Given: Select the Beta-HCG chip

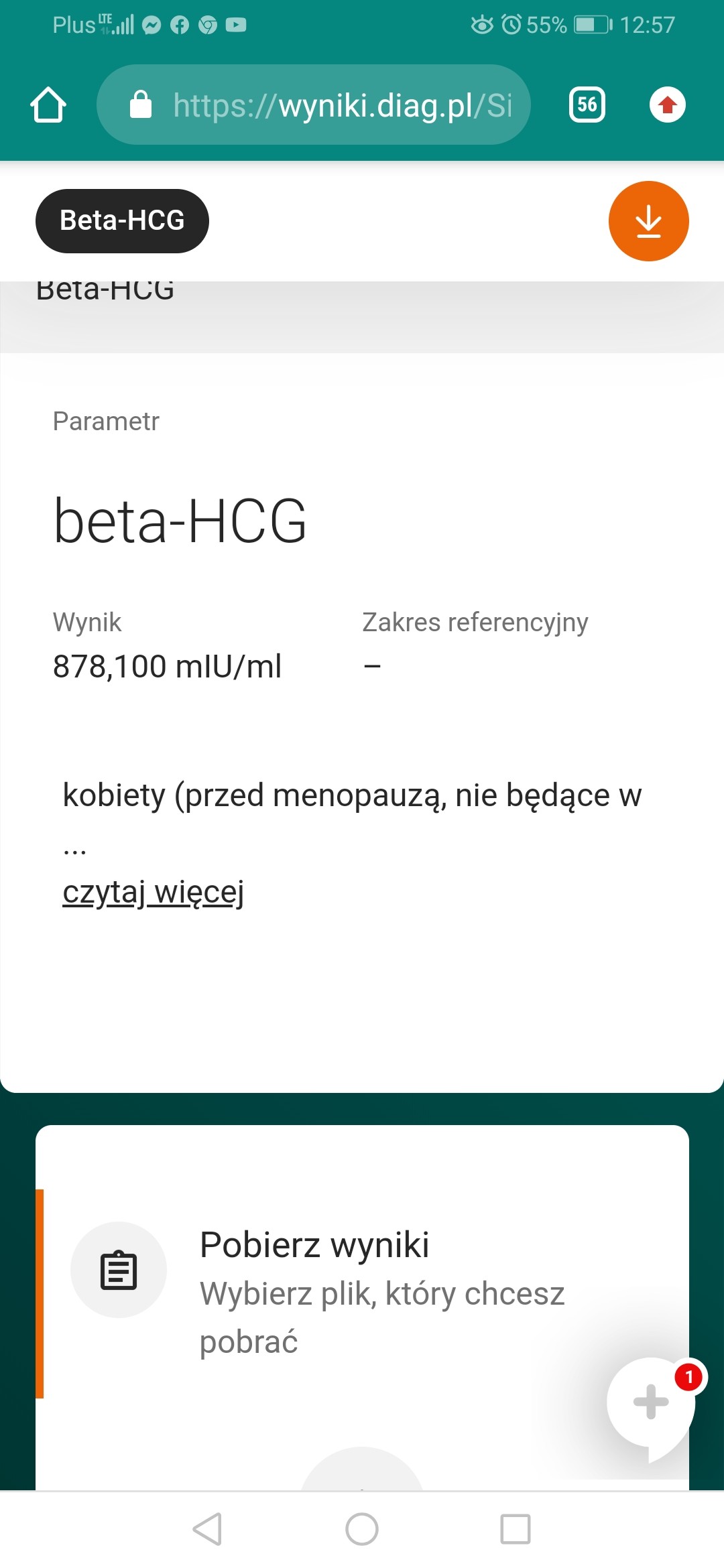Looking at the screenshot, I should (122, 220).
